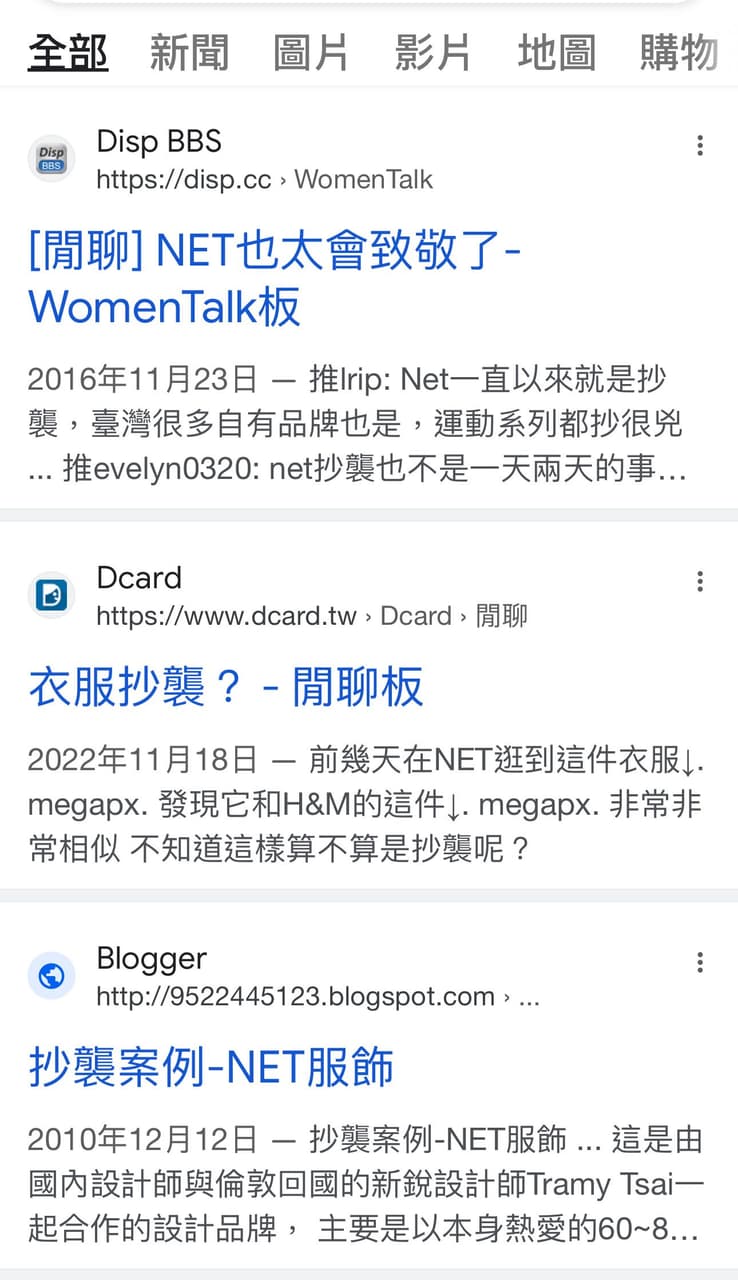
Task: Open more options for the Dcard result
Action: point(700,581)
